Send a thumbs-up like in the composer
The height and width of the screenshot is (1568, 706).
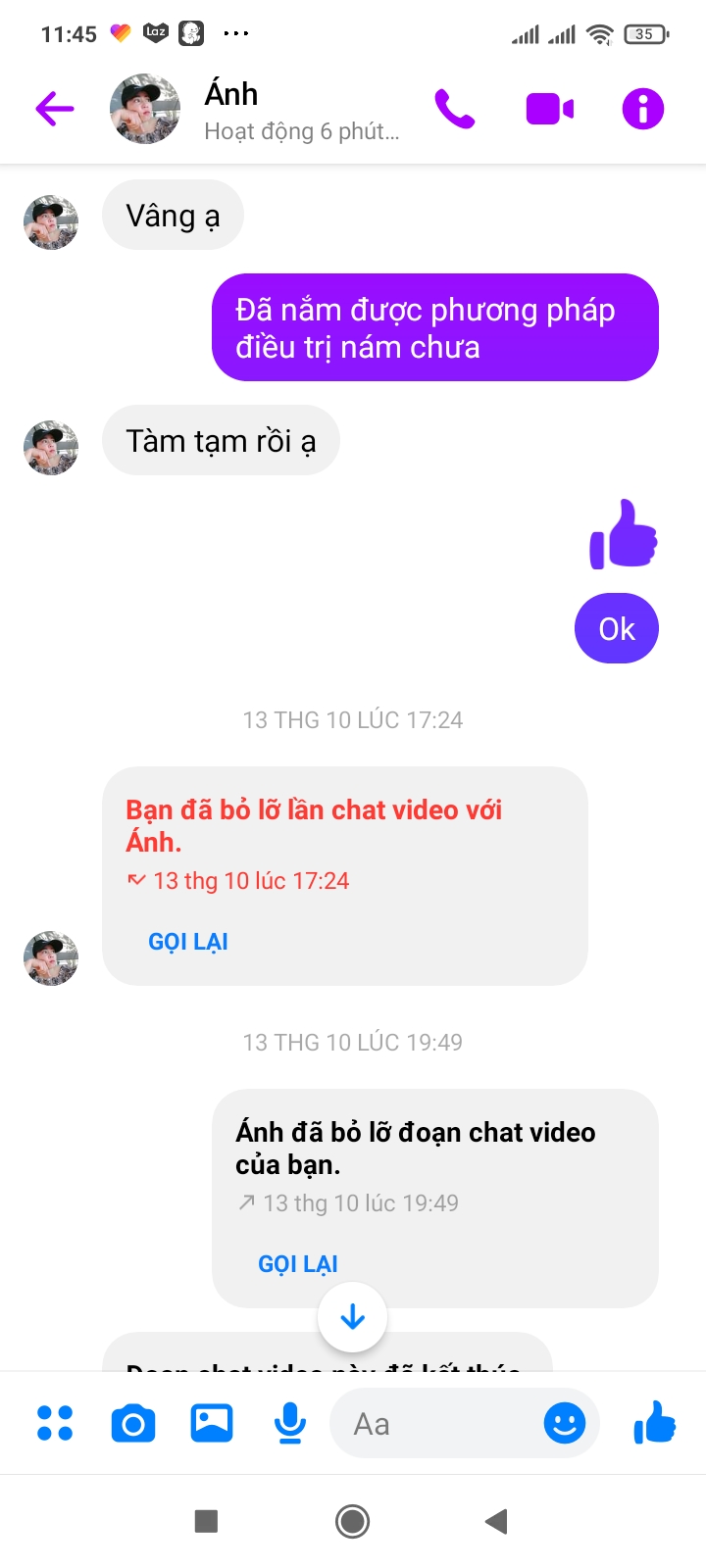coord(655,1423)
